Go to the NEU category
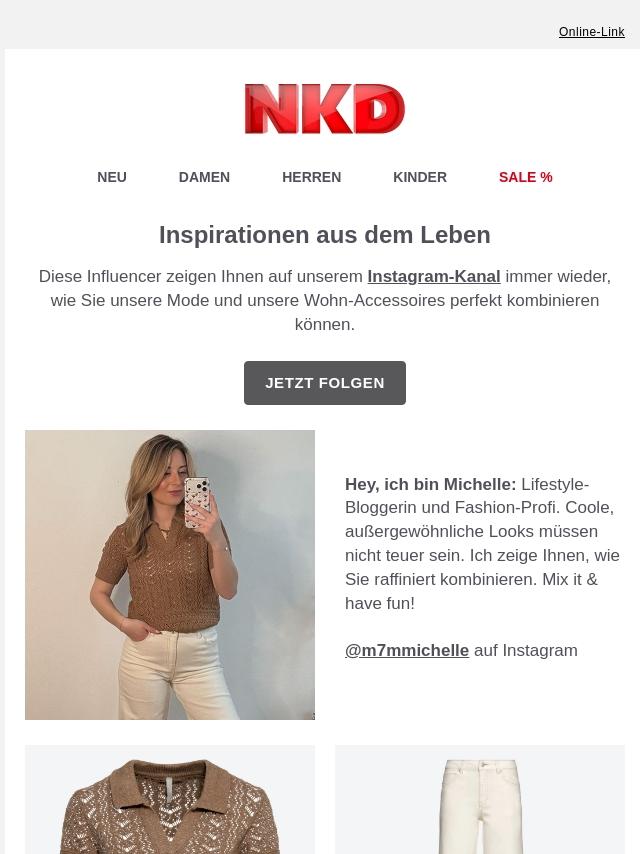The height and width of the screenshot is (854, 640). tap(112, 177)
